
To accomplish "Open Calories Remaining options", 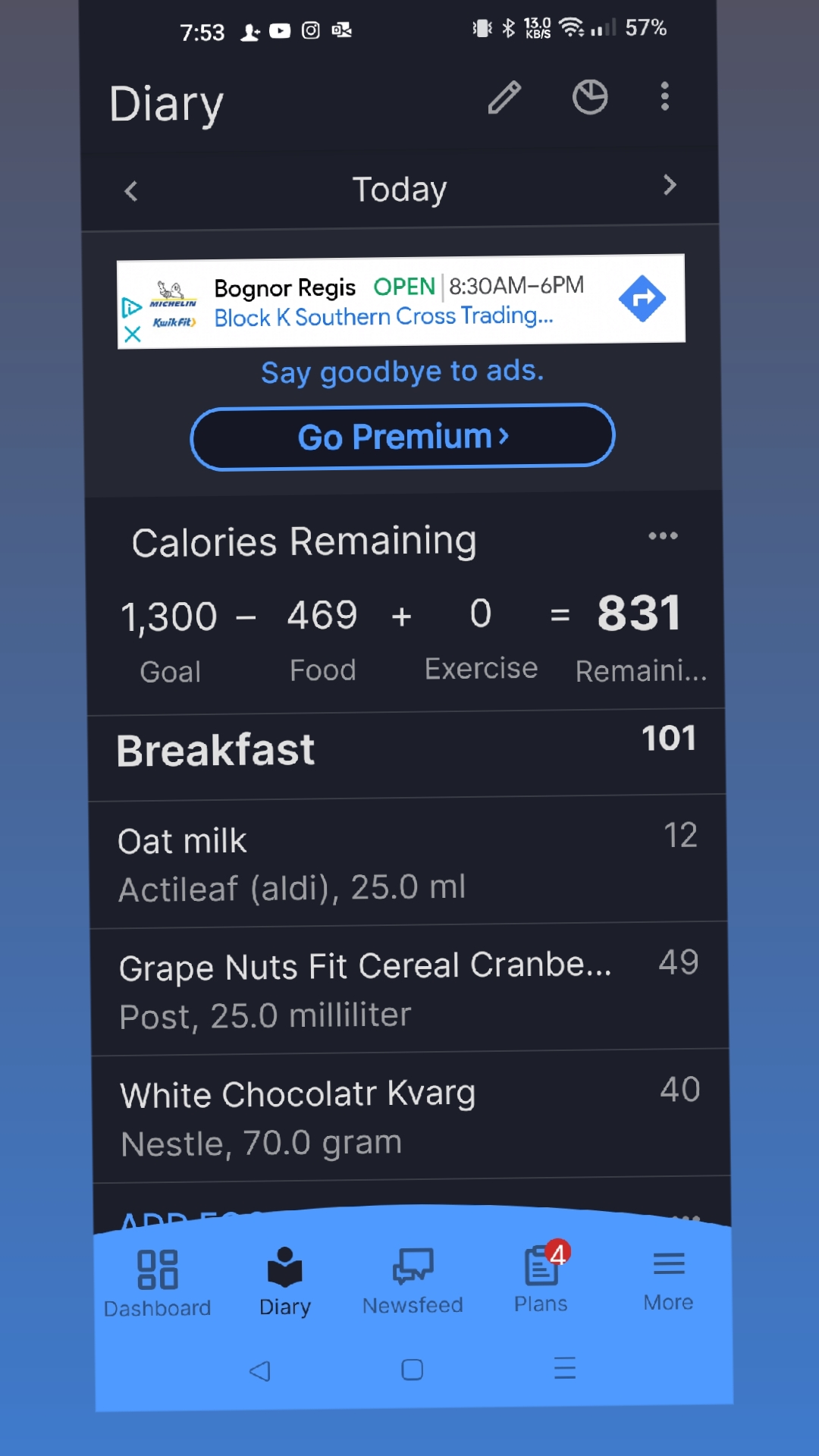I will (x=663, y=536).
